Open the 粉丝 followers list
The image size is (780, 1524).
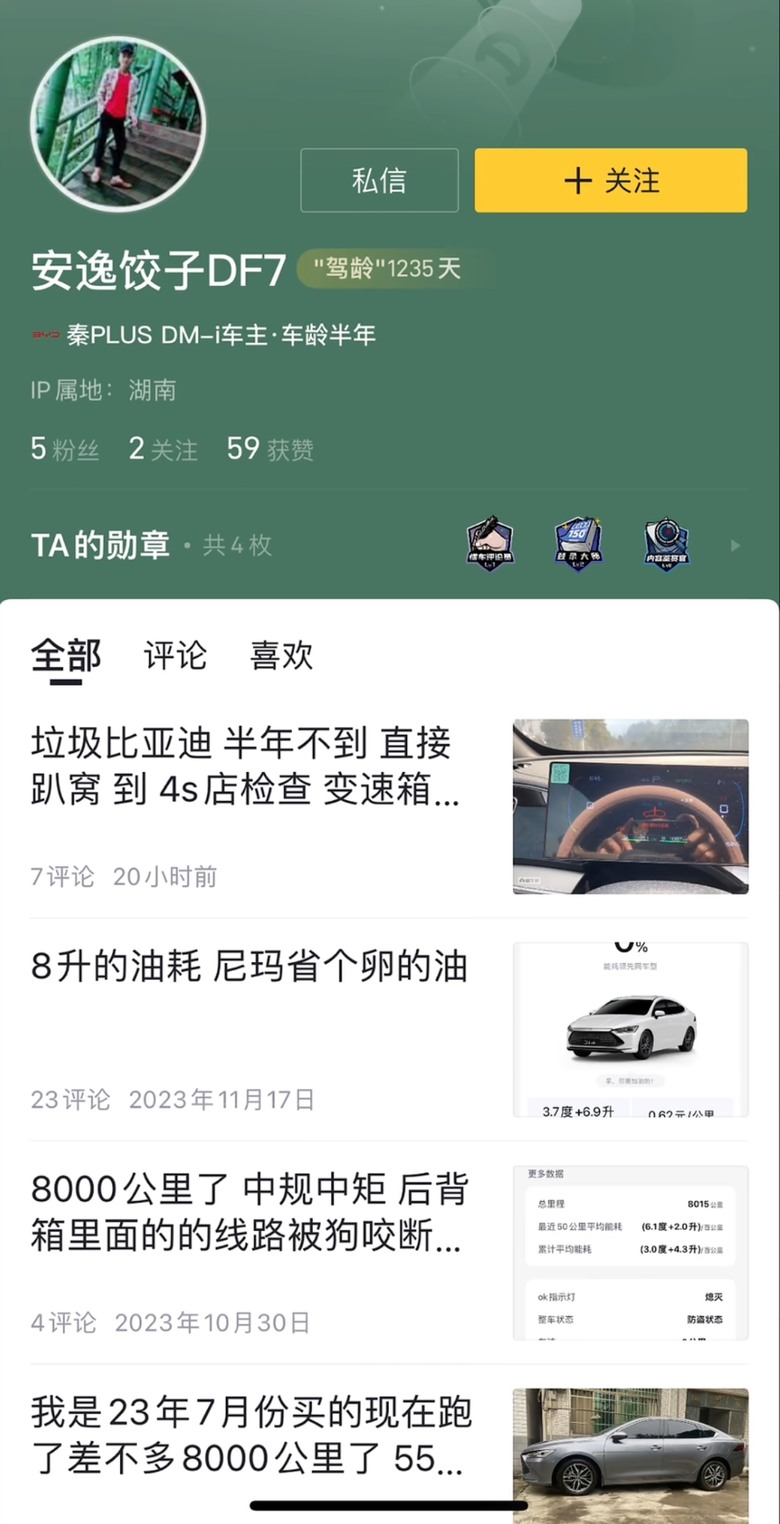pyautogui.click(x=65, y=449)
